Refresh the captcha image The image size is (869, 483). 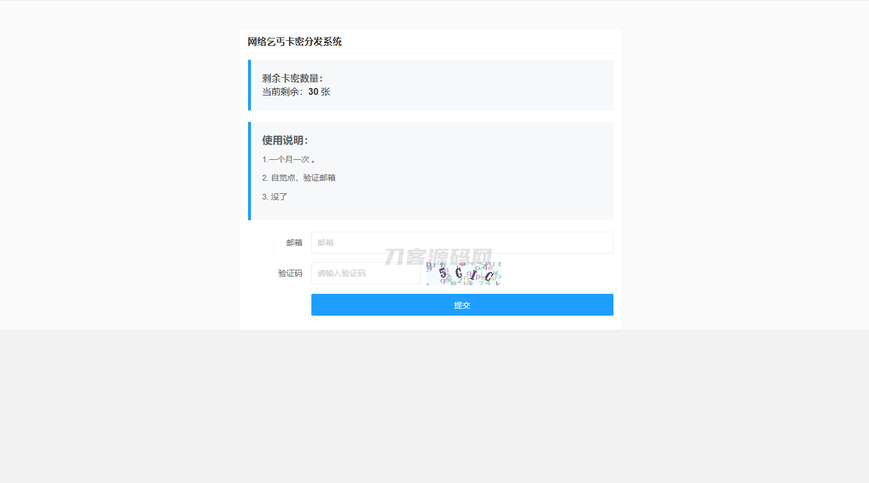pyautogui.click(x=463, y=274)
